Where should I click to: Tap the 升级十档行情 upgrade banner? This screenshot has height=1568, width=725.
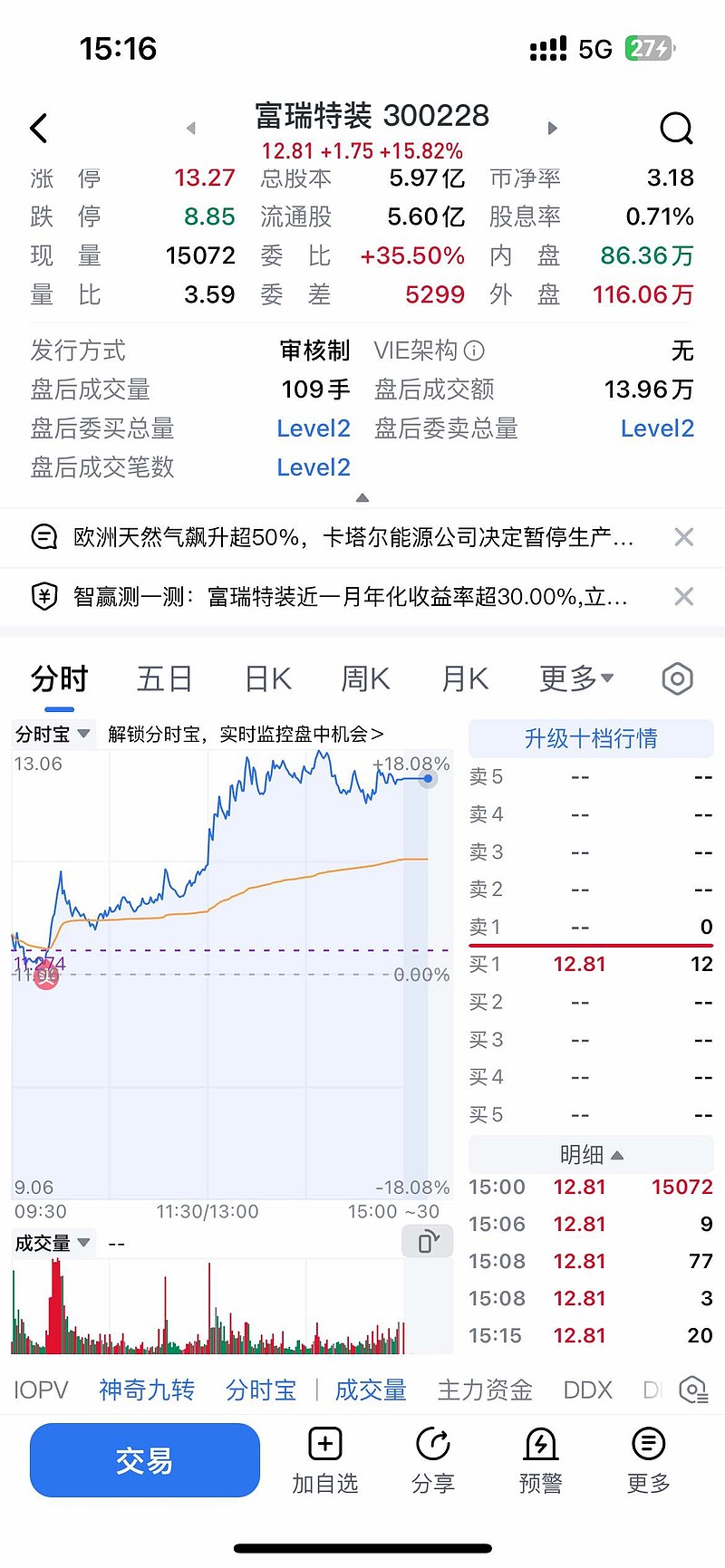pyautogui.click(x=590, y=738)
